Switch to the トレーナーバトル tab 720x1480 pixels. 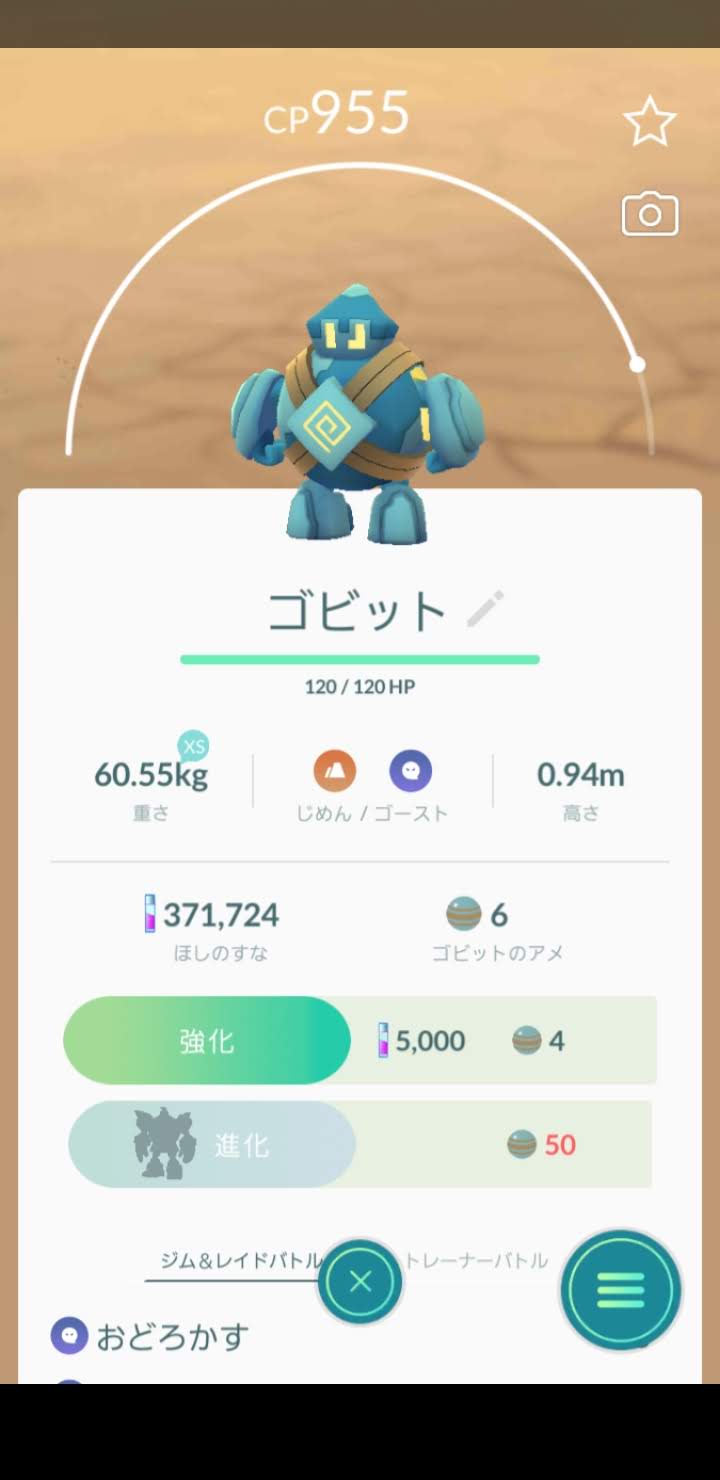(478, 1261)
